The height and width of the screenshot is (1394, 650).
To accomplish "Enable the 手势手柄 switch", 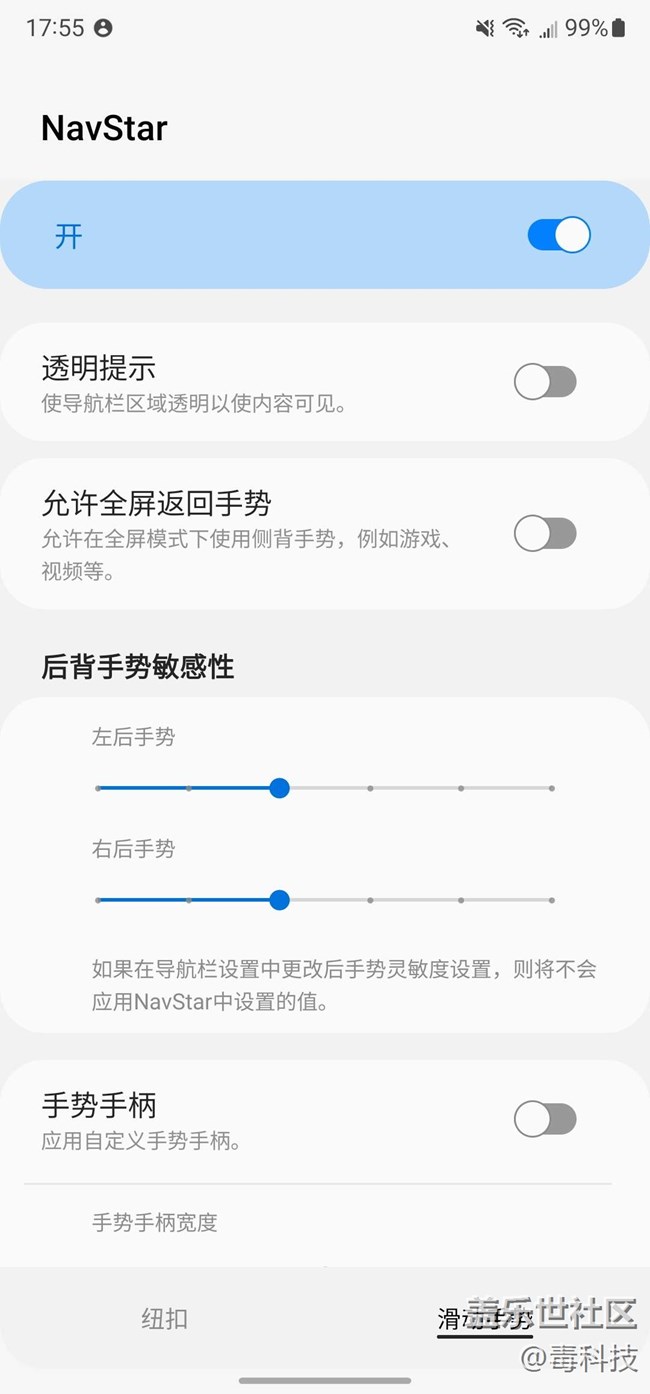I will tap(545, 1120).
